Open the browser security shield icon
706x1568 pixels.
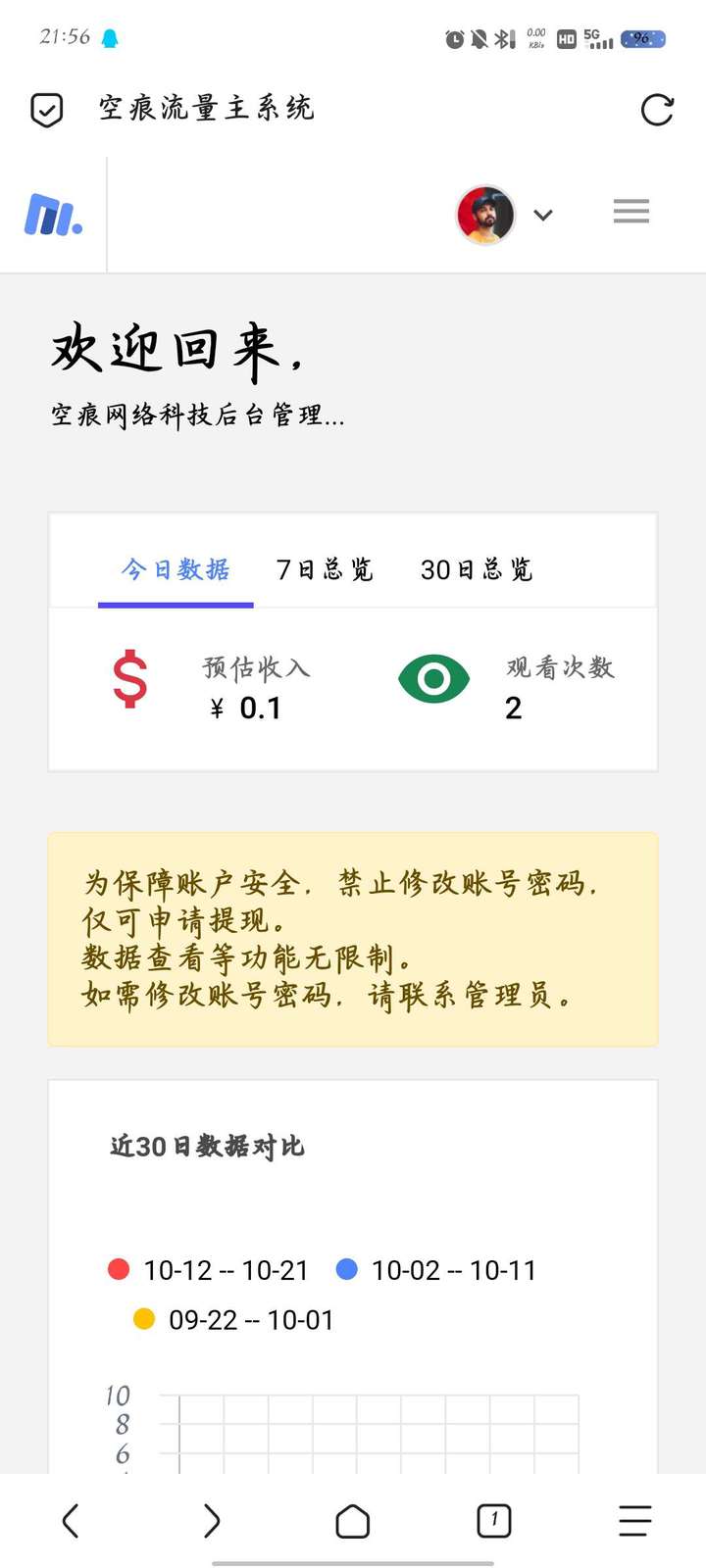tap(45, 108)
